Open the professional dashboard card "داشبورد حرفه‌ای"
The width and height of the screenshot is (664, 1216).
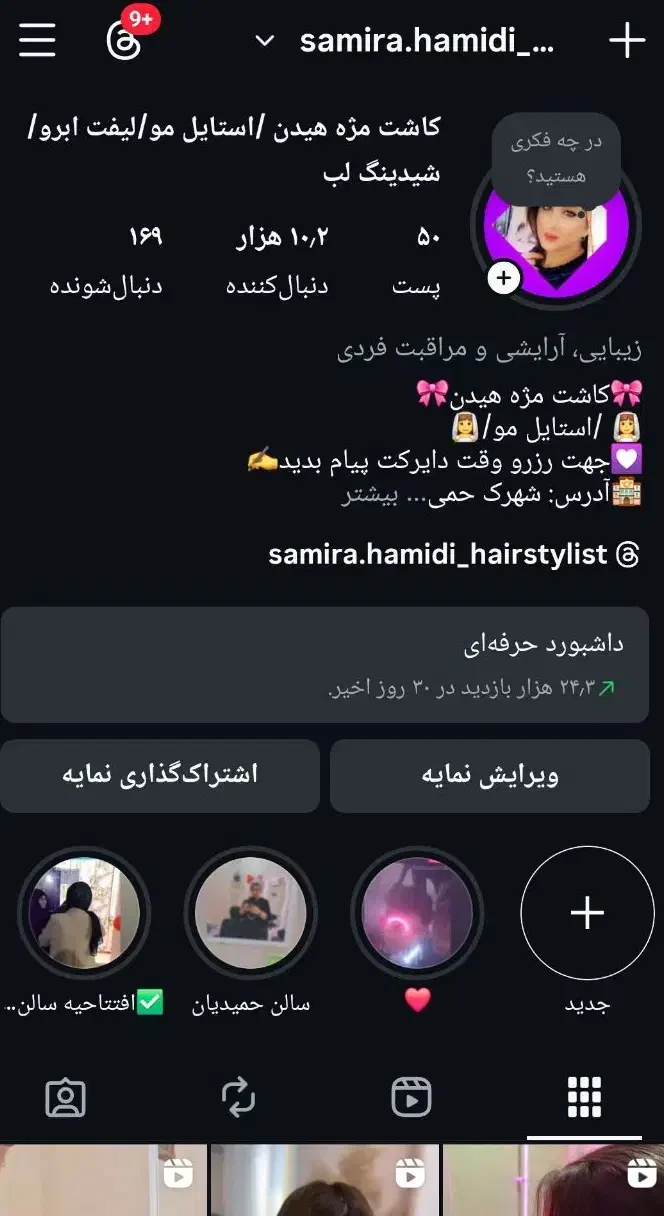pos(332,664)
